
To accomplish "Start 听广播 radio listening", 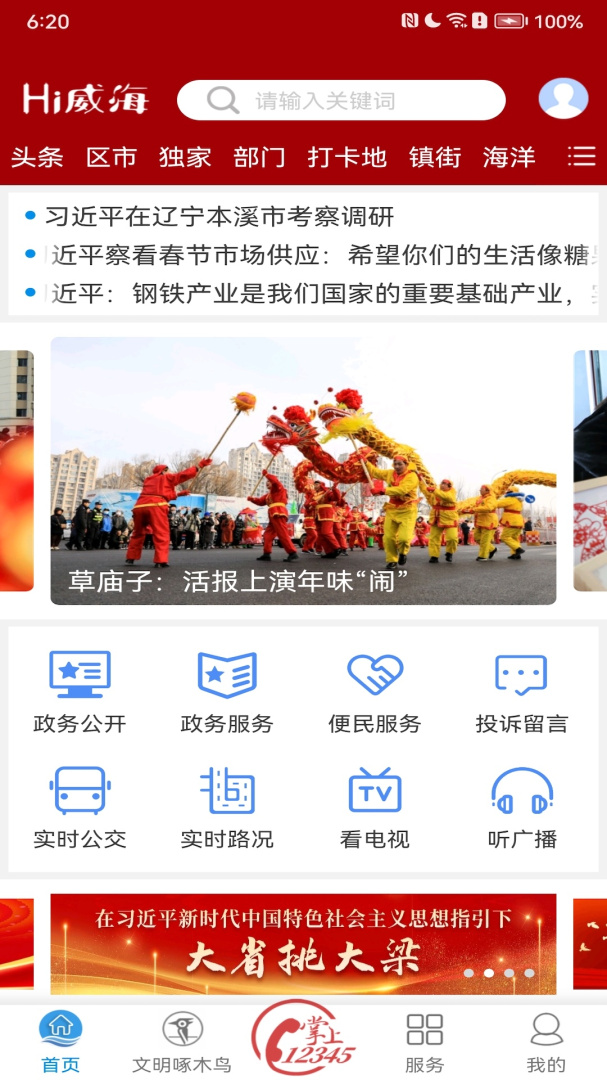I will [x=521, y=807].
